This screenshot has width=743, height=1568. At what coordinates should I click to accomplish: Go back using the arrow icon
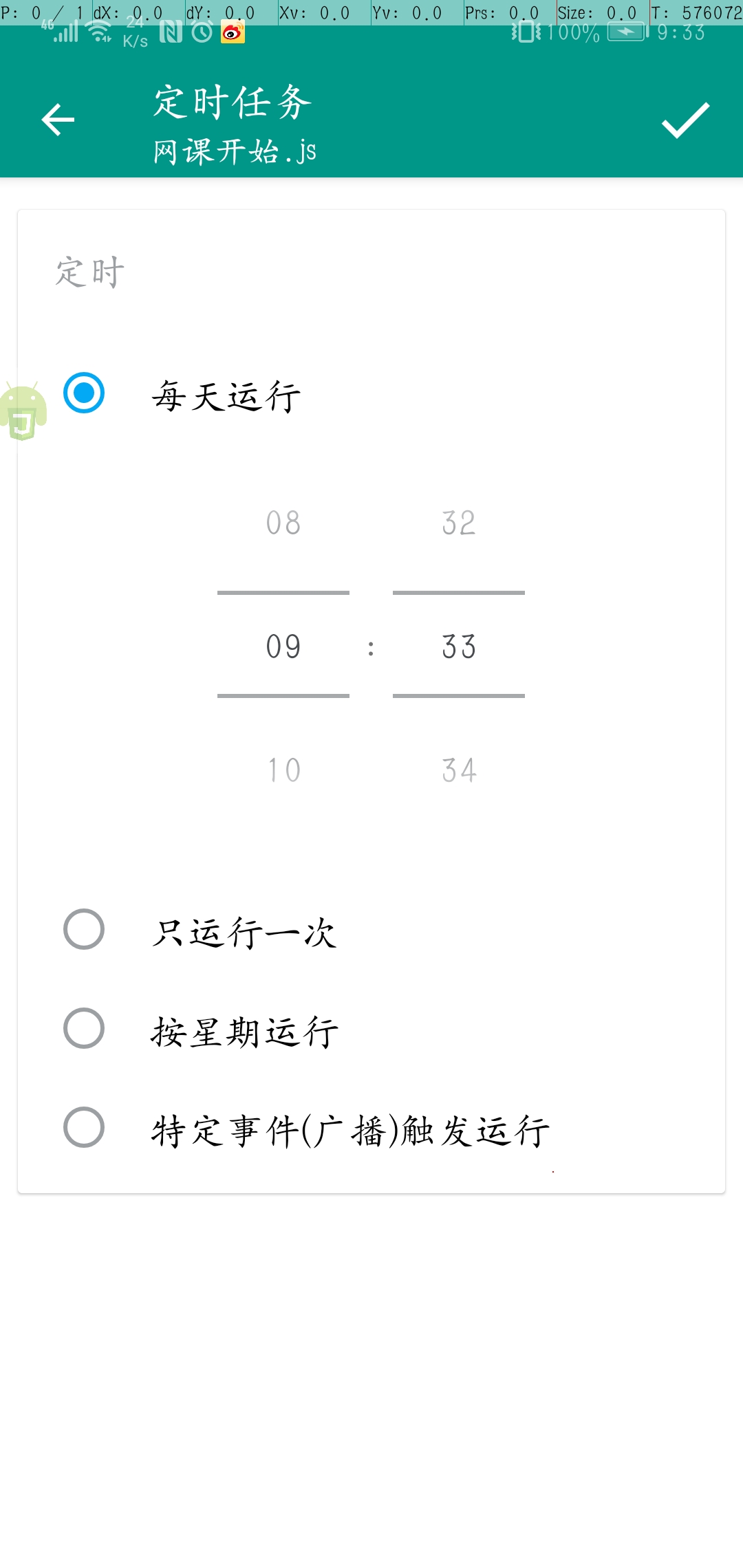[x=58, y=120]
